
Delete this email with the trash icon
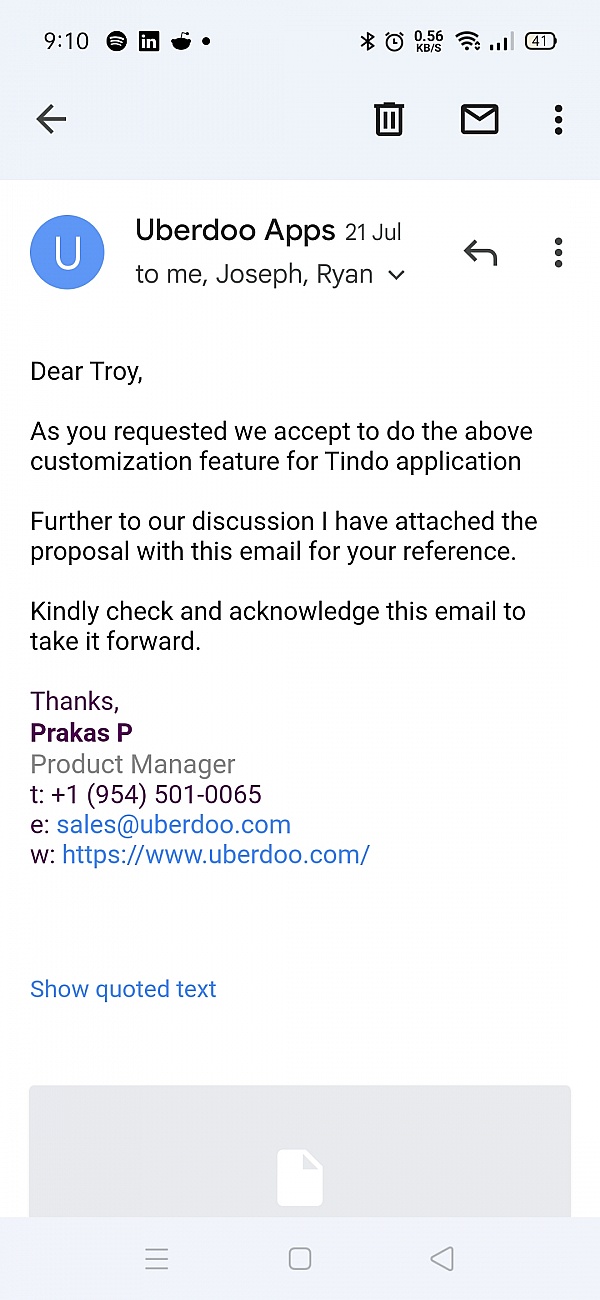389,120
